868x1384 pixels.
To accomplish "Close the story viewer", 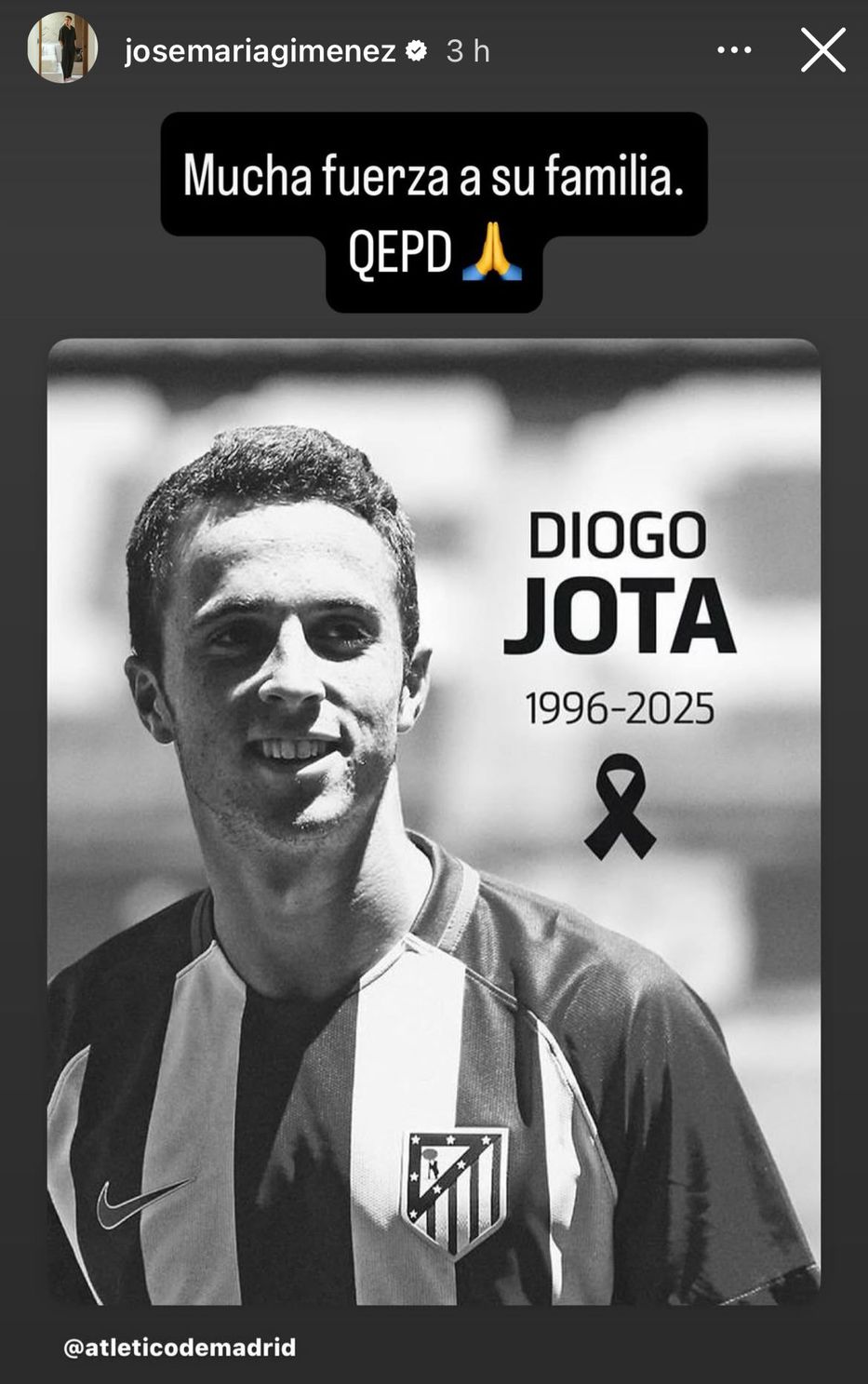I will click(822, 50).
